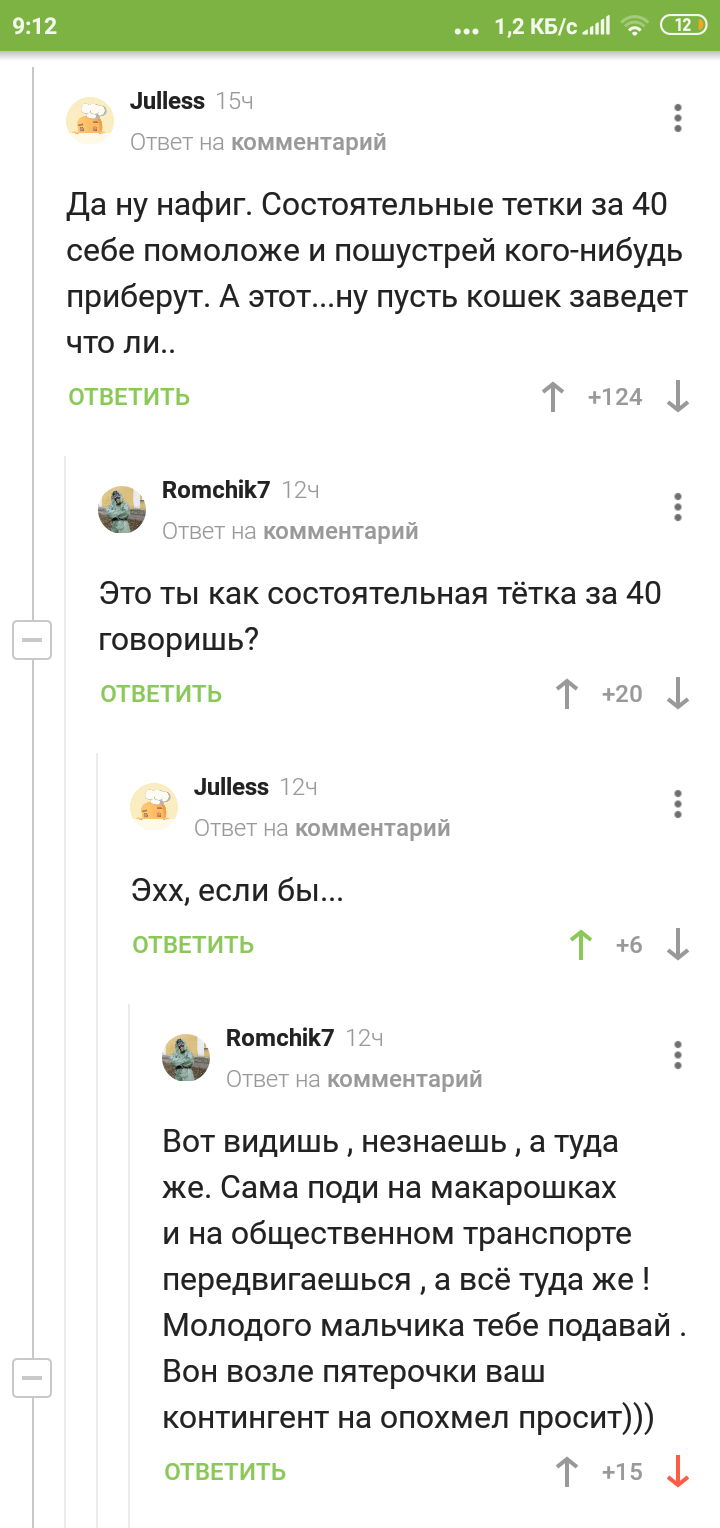Open Julless's avatar on the top comment
Image resolution: width=720 pixels, height=1528 pixels.
pos(90,120)
